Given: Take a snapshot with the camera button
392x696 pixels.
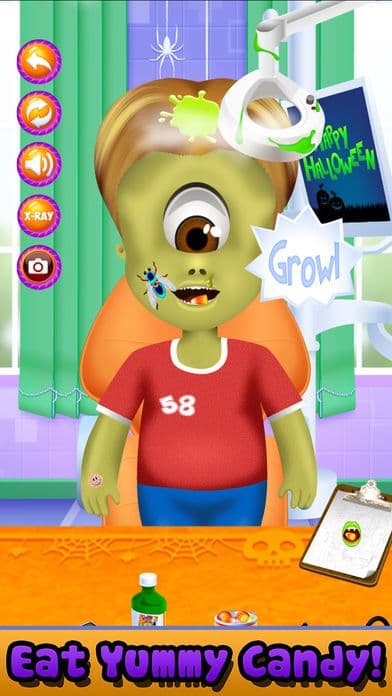Looking at the screenshot, I should (x=39, y=267).
